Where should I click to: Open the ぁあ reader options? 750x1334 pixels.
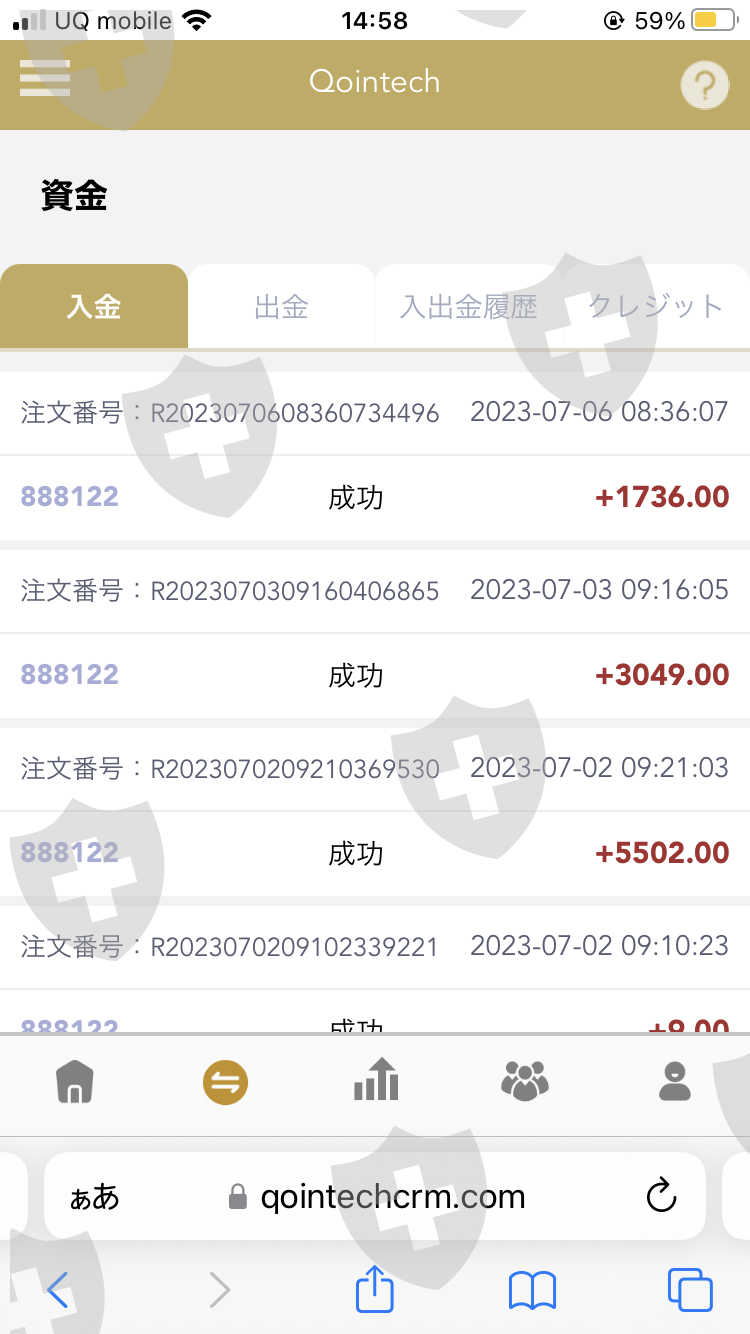[x=94, y=1196]
